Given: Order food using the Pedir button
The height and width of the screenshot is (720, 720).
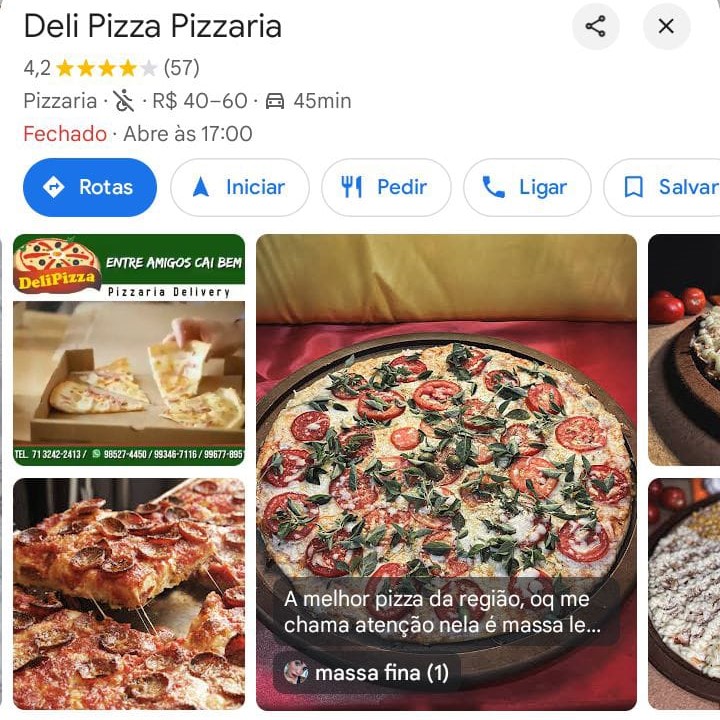Looking at the screenshot, I should click(386, 187).
